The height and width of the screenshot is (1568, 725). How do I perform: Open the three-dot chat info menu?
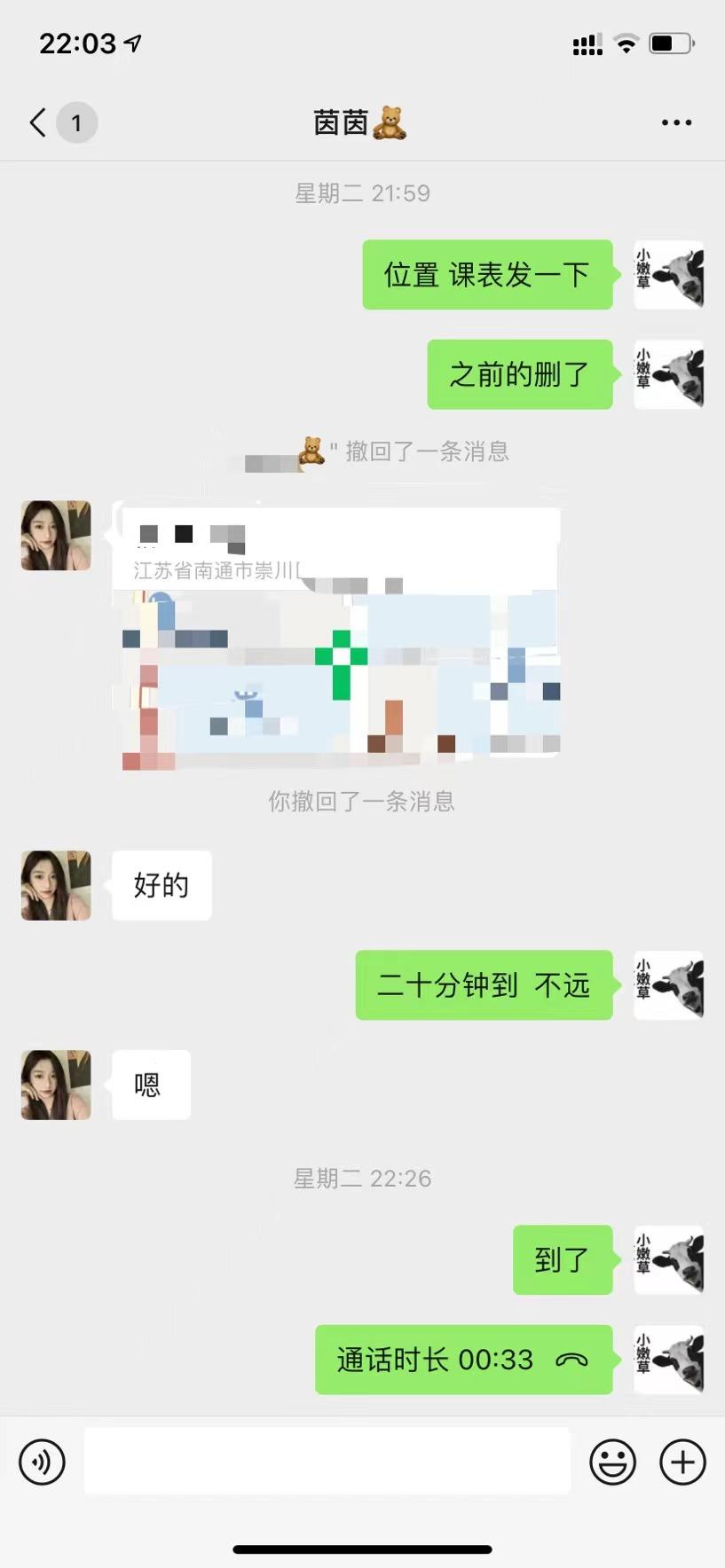[x=676, y=123]
